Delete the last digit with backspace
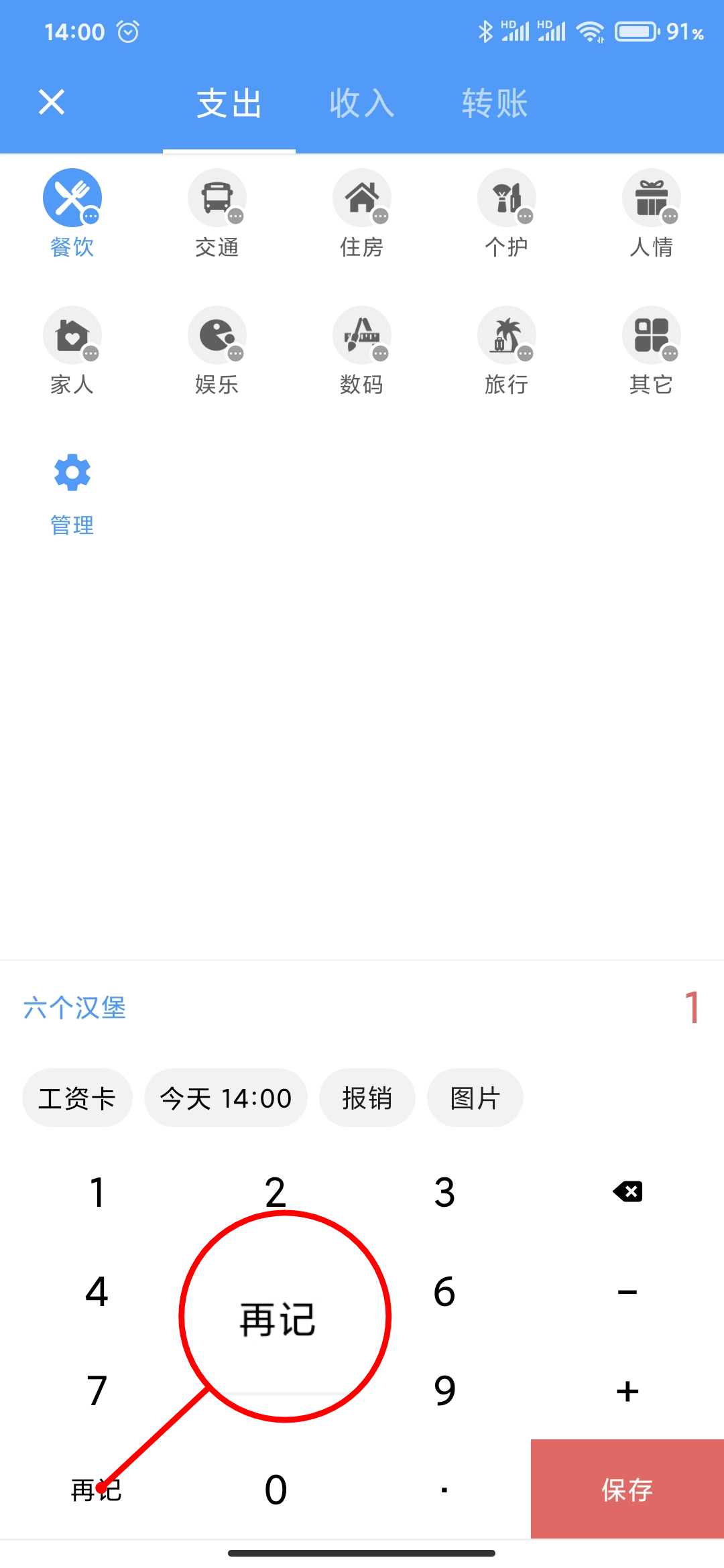This screenshot has height=1568, width=724. click(627, 1192)
